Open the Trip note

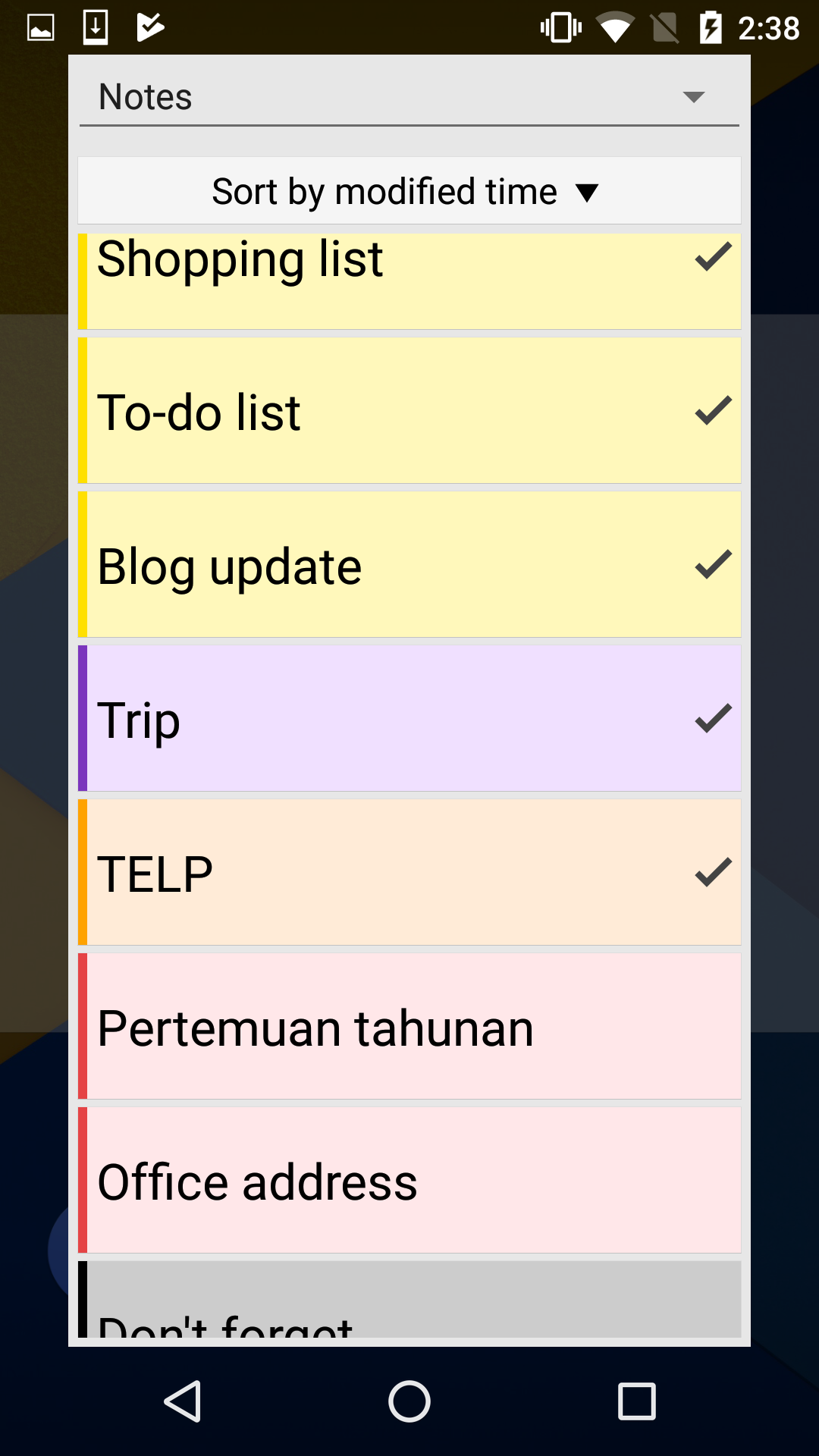(x=409, y=718)
